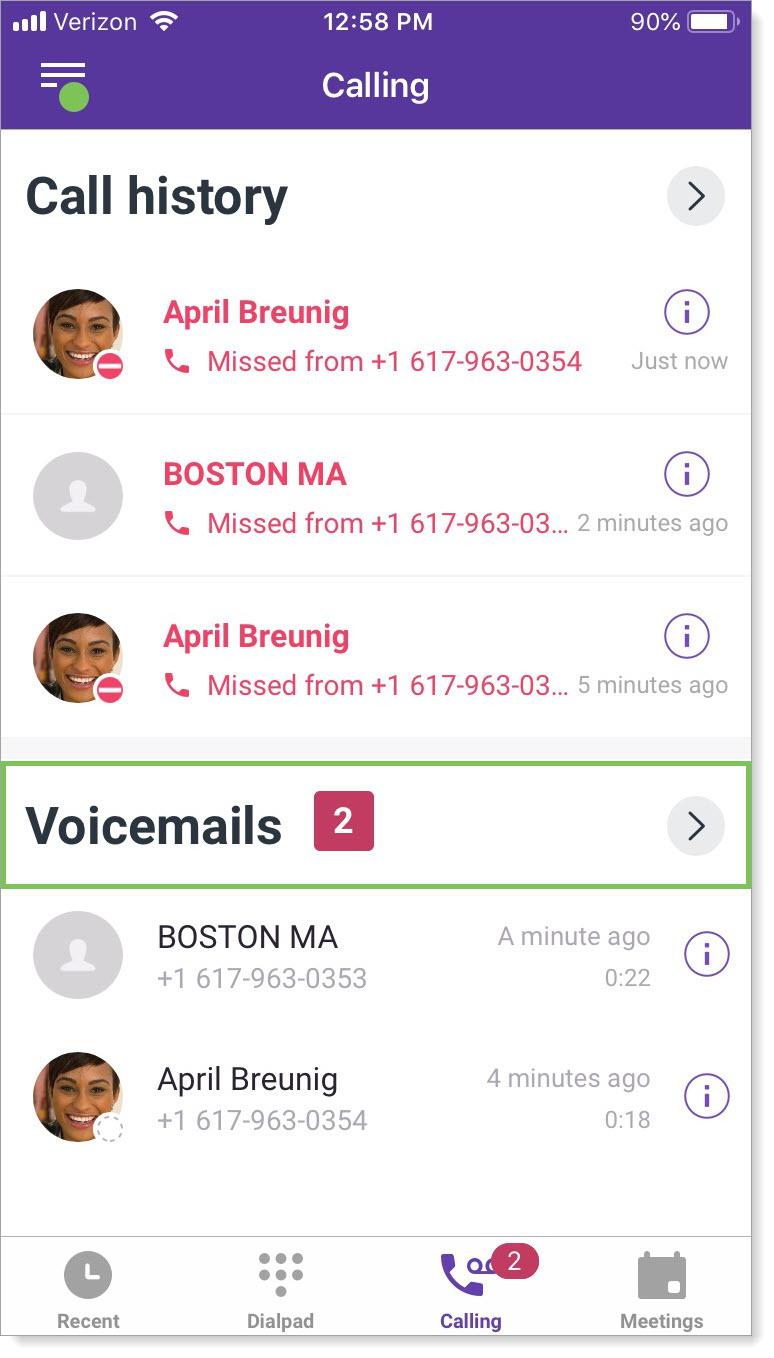Switch to the Dialpad tab
This screenshot has height=1358, width=774.
[280, 1290]
